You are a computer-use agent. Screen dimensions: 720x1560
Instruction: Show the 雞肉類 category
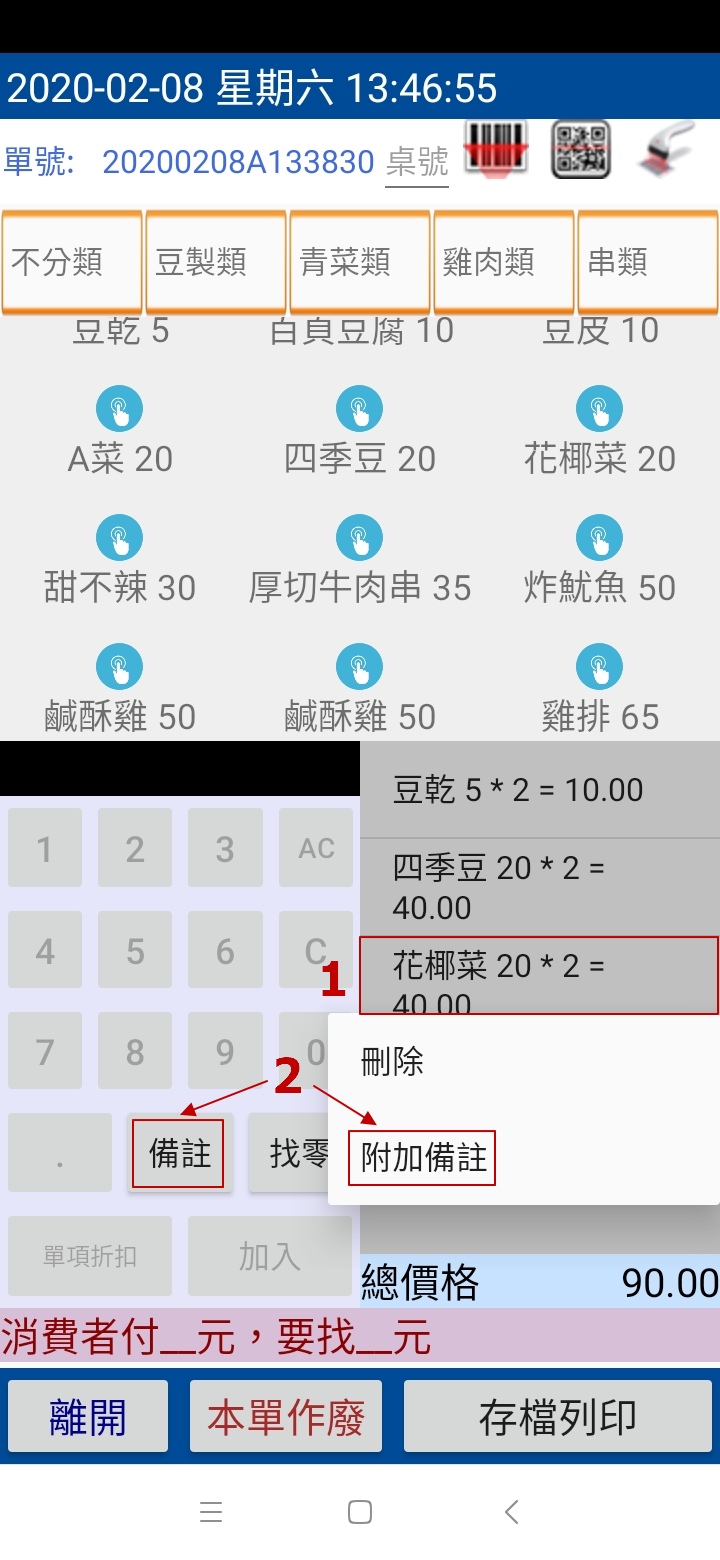[504, 262]
